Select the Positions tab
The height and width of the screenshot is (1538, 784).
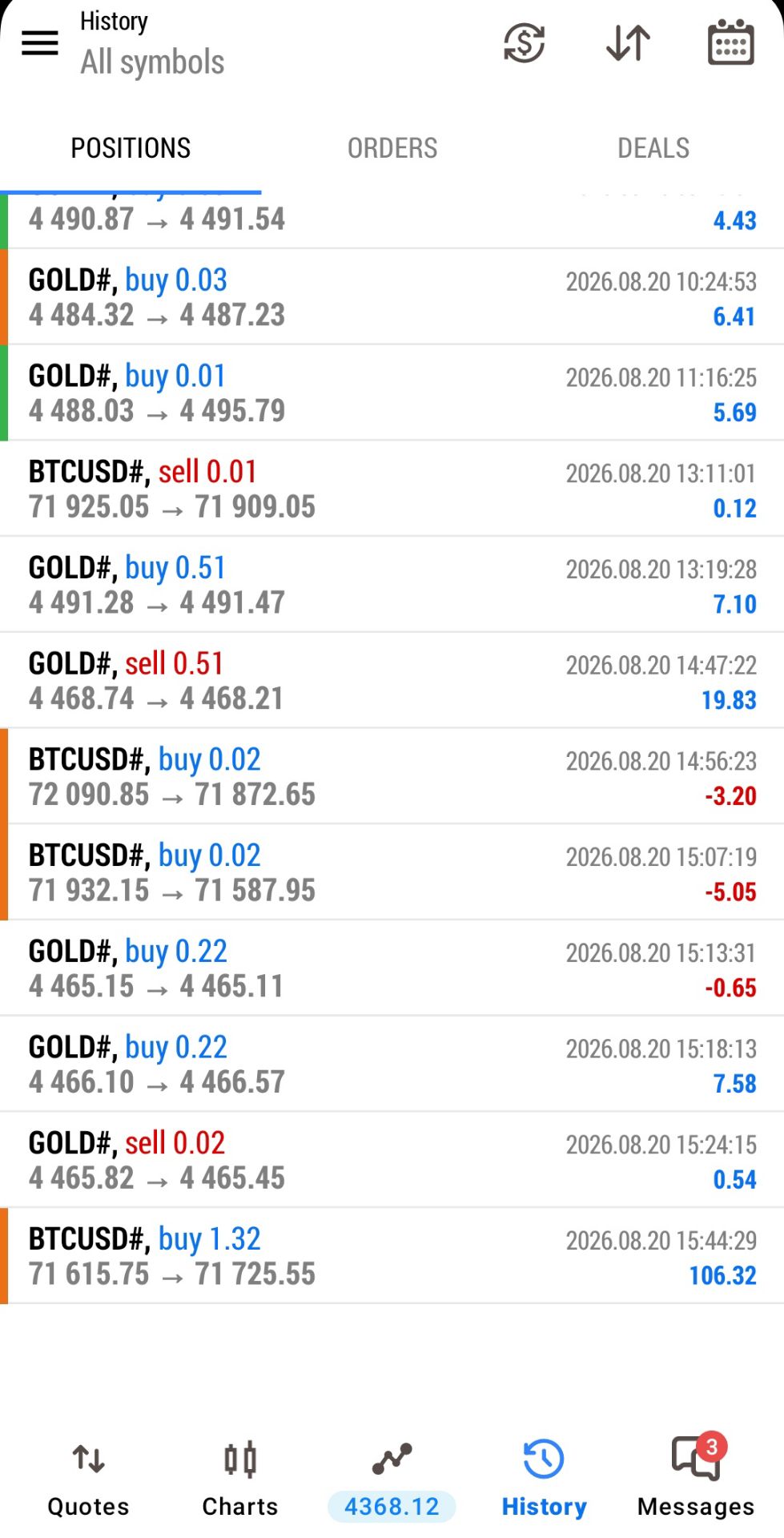(131, 148)
